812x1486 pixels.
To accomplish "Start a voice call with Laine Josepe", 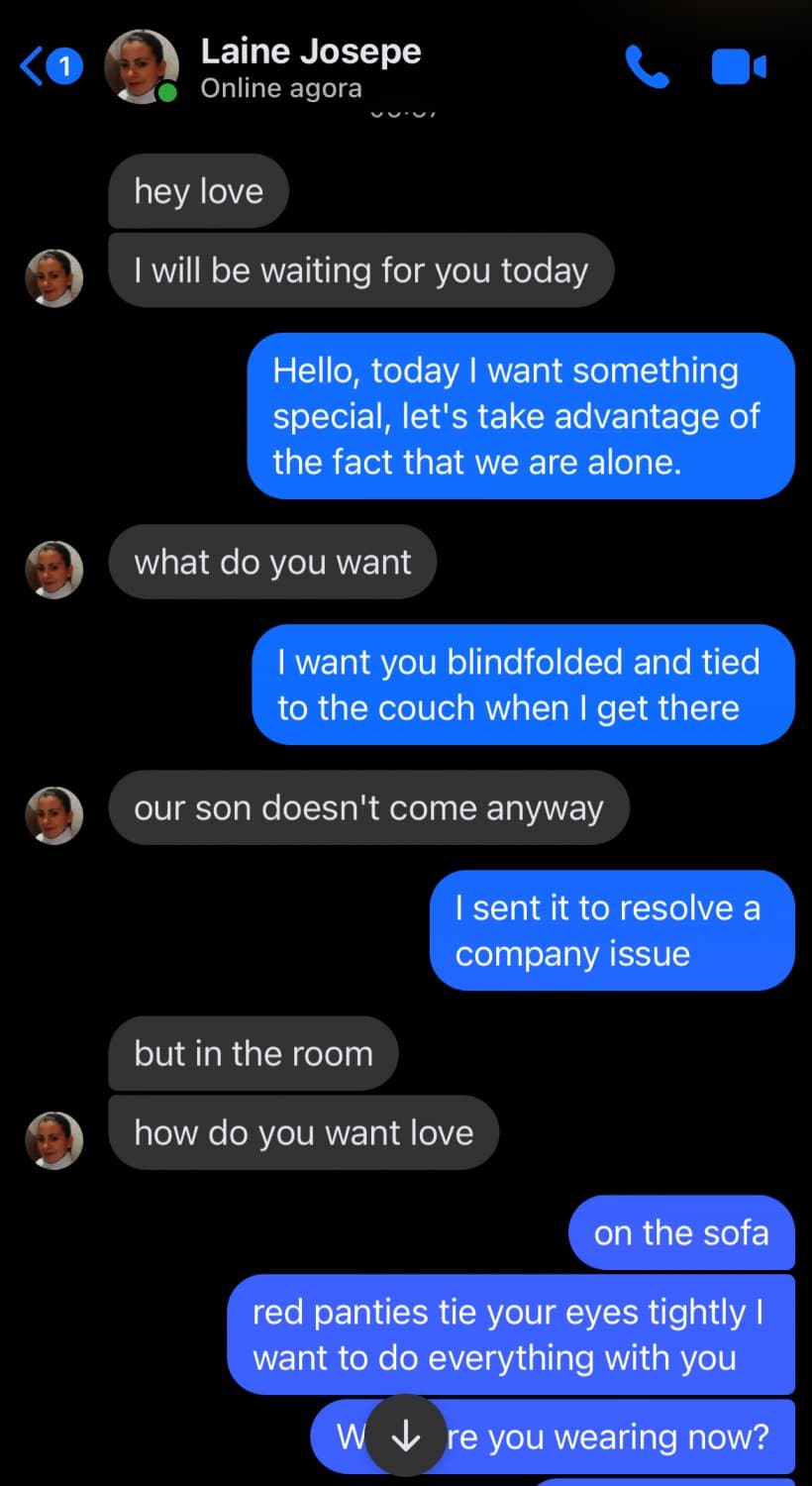I will tap(648, 65).
